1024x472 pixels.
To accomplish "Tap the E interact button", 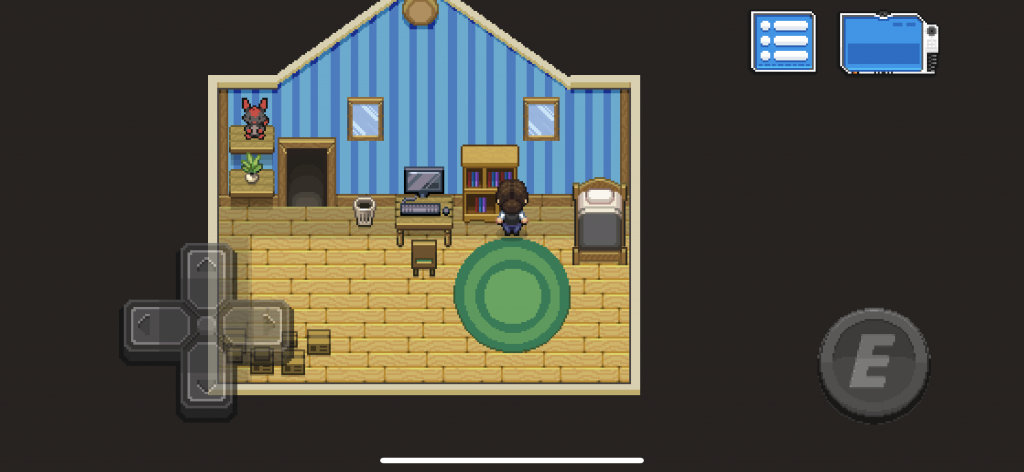I will tap(873, 363).
